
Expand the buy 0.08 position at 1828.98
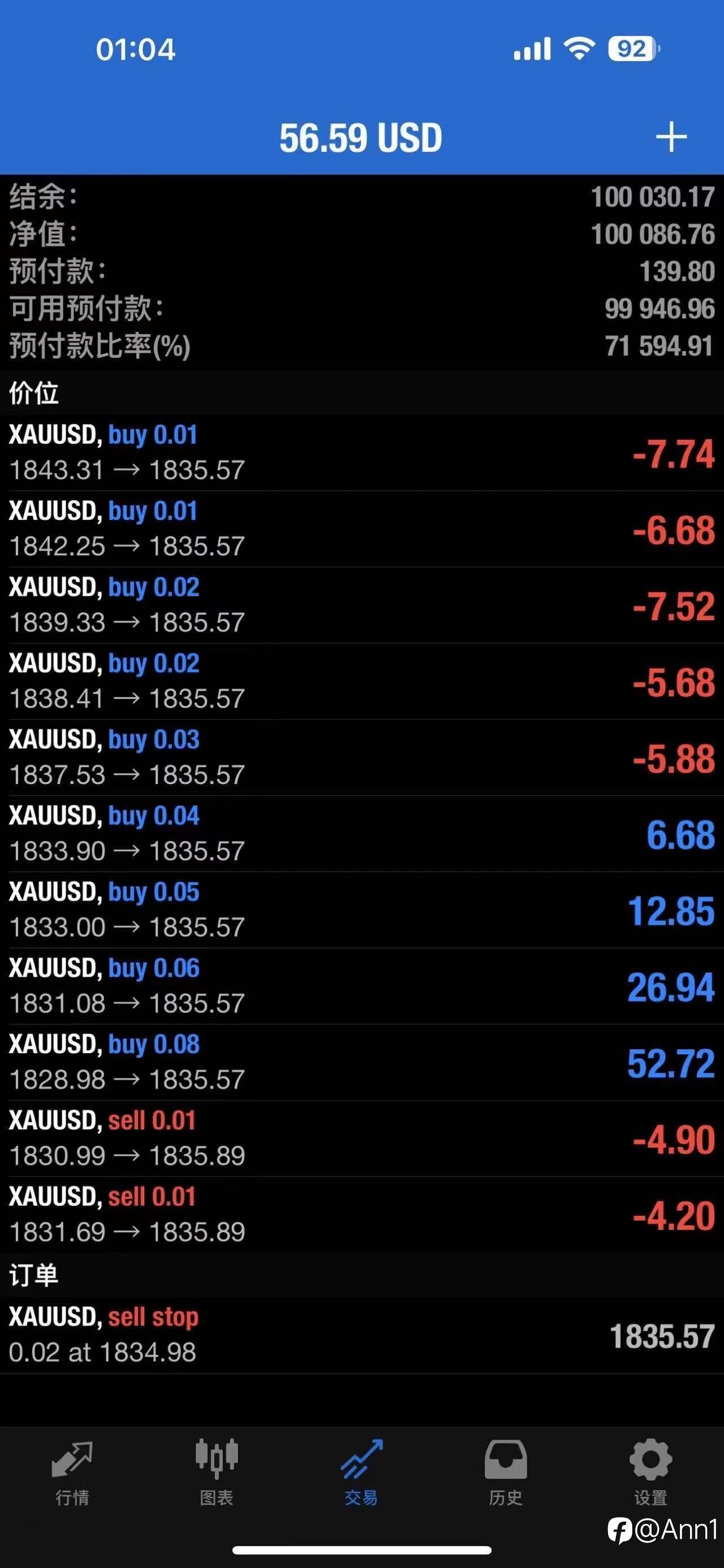(x=361, y=1062)
